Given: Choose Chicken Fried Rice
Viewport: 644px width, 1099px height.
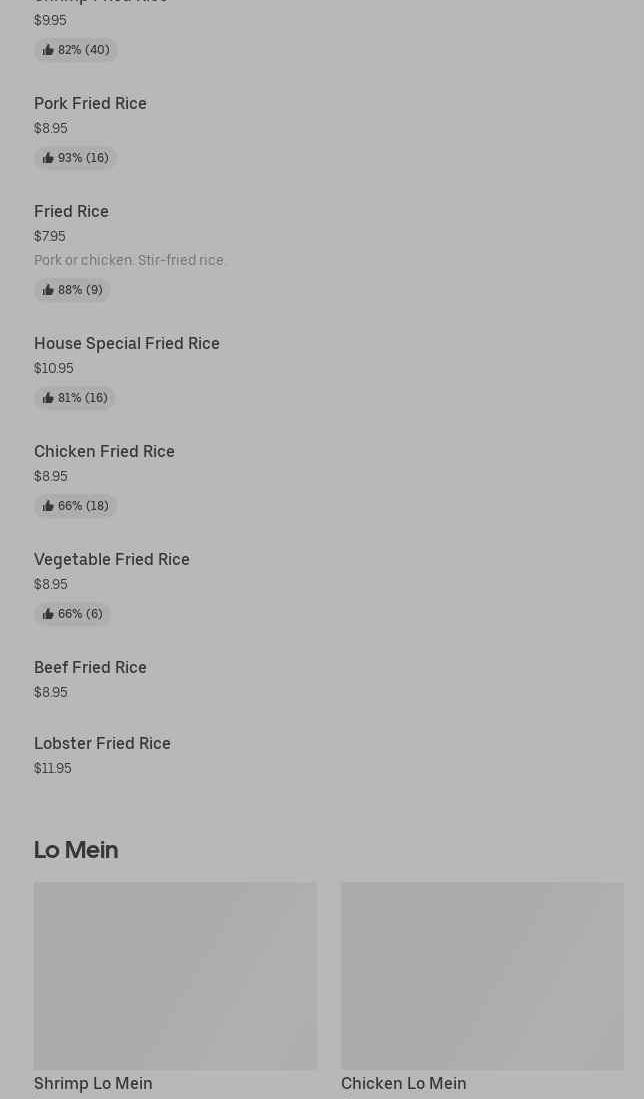Looking at the screenshot, I should click(104, 452).
